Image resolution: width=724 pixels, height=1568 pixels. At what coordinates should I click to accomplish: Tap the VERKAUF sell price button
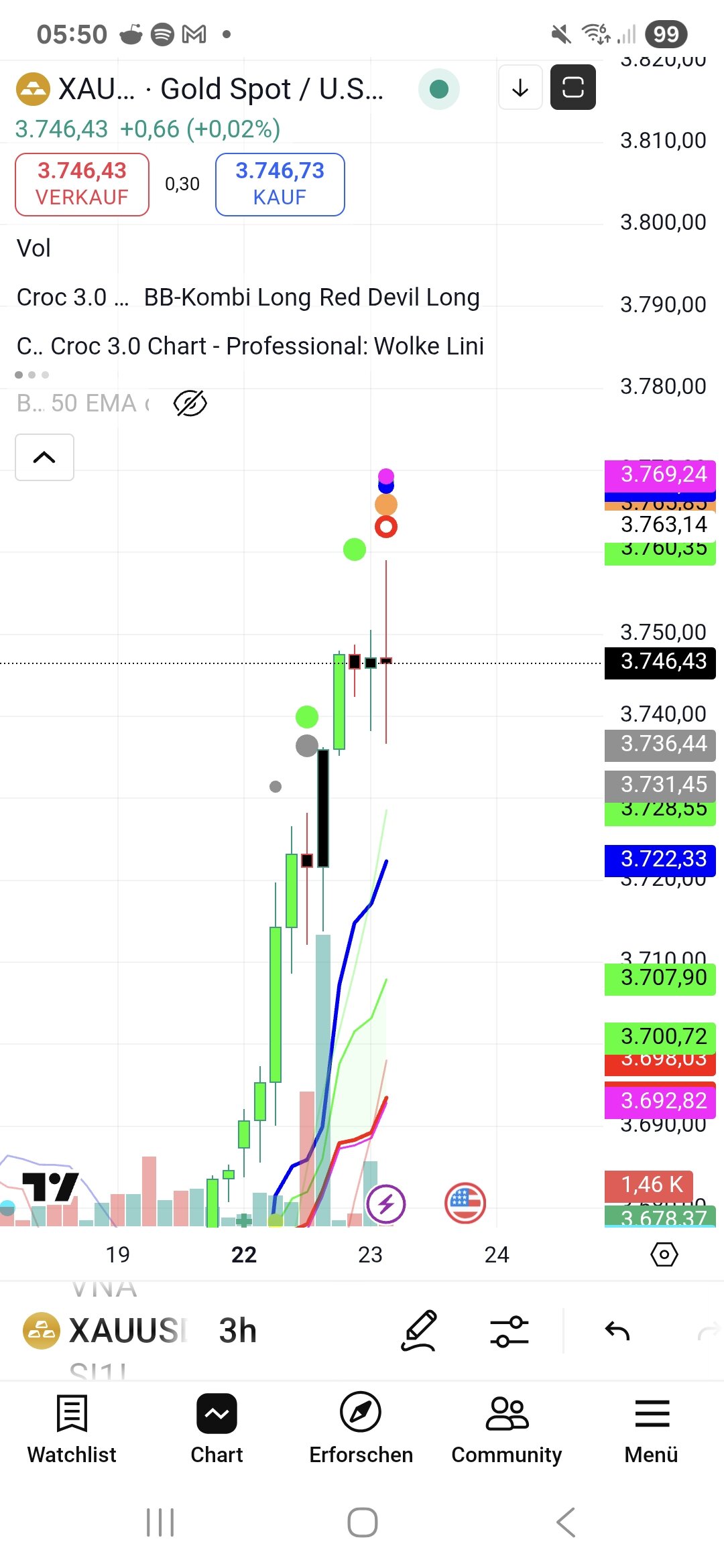(82, 184)
